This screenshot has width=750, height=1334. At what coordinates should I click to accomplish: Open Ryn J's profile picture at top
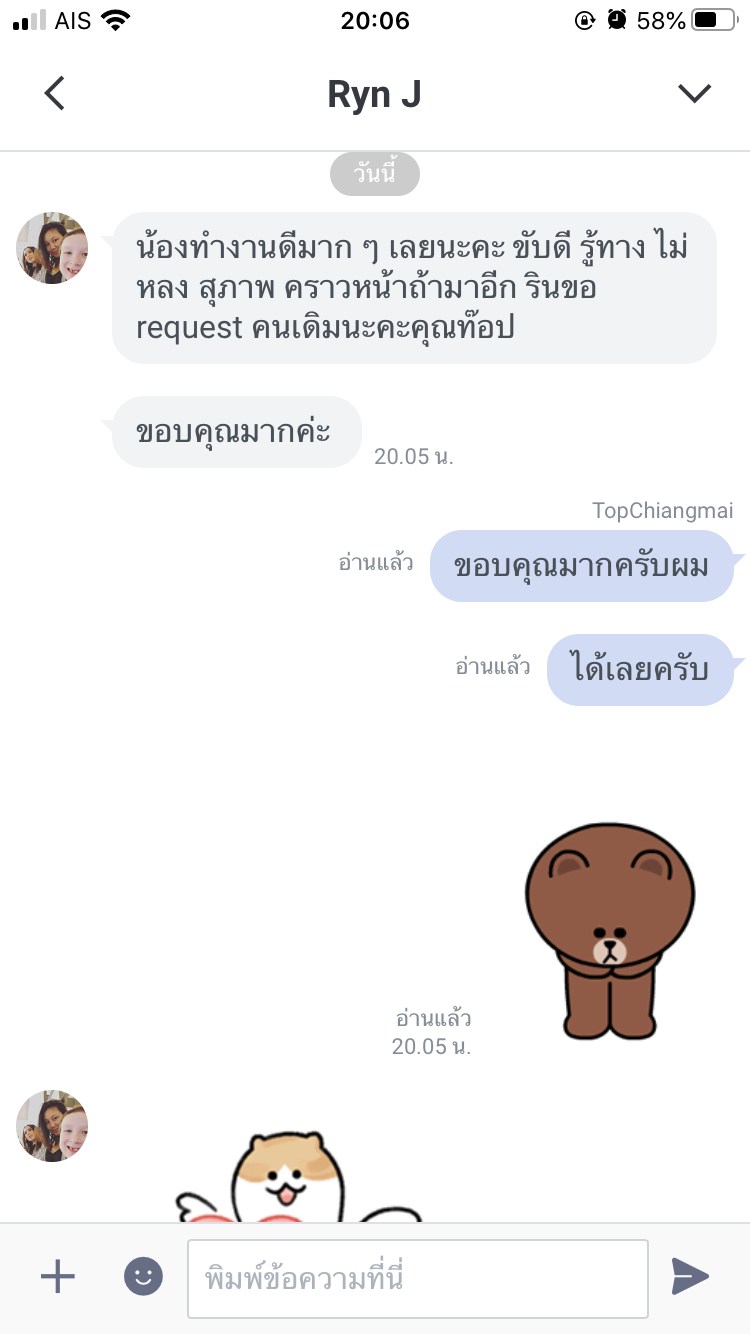(x=52, y=248)
